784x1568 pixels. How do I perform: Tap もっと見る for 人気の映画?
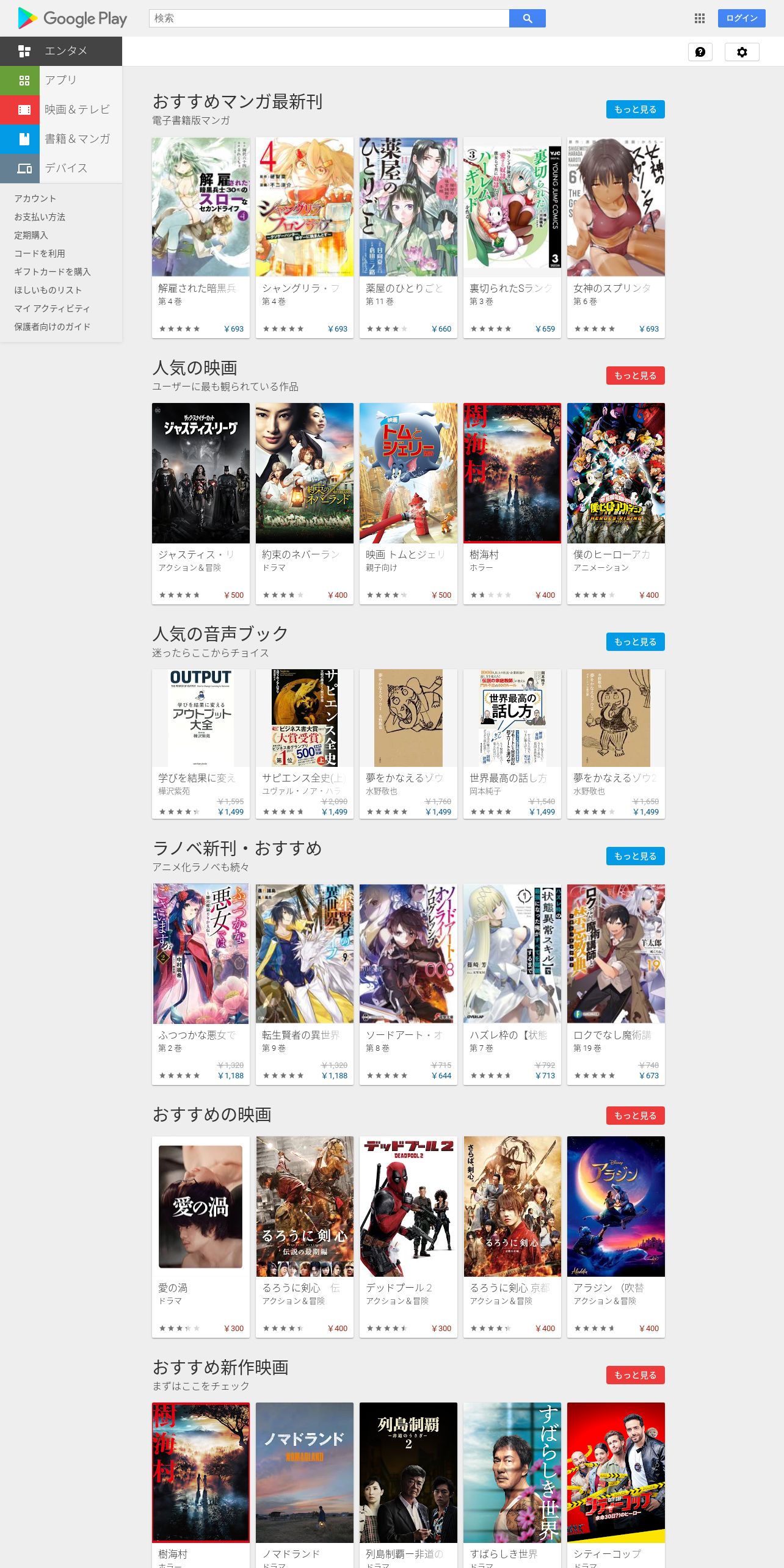point(635,376)
